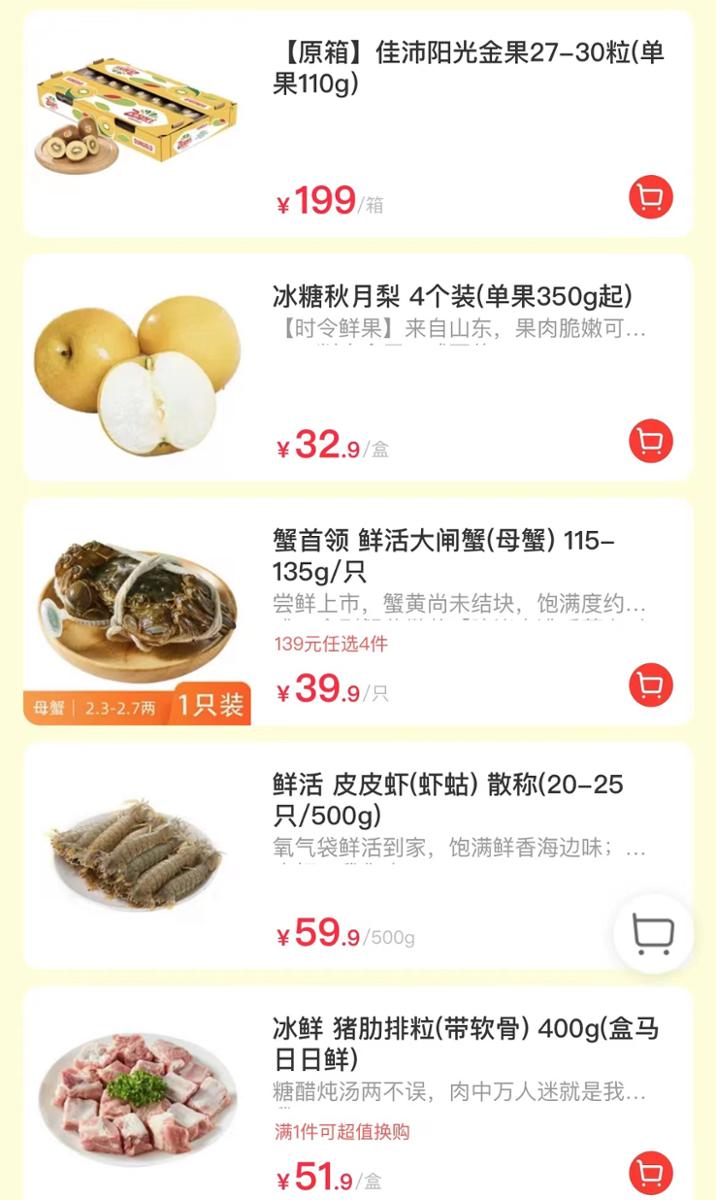Open 猪肋排粒(带软骨) 400g product card
Screen dimensions: 716x1200
pyautogui.click(x=465, y=1043)
